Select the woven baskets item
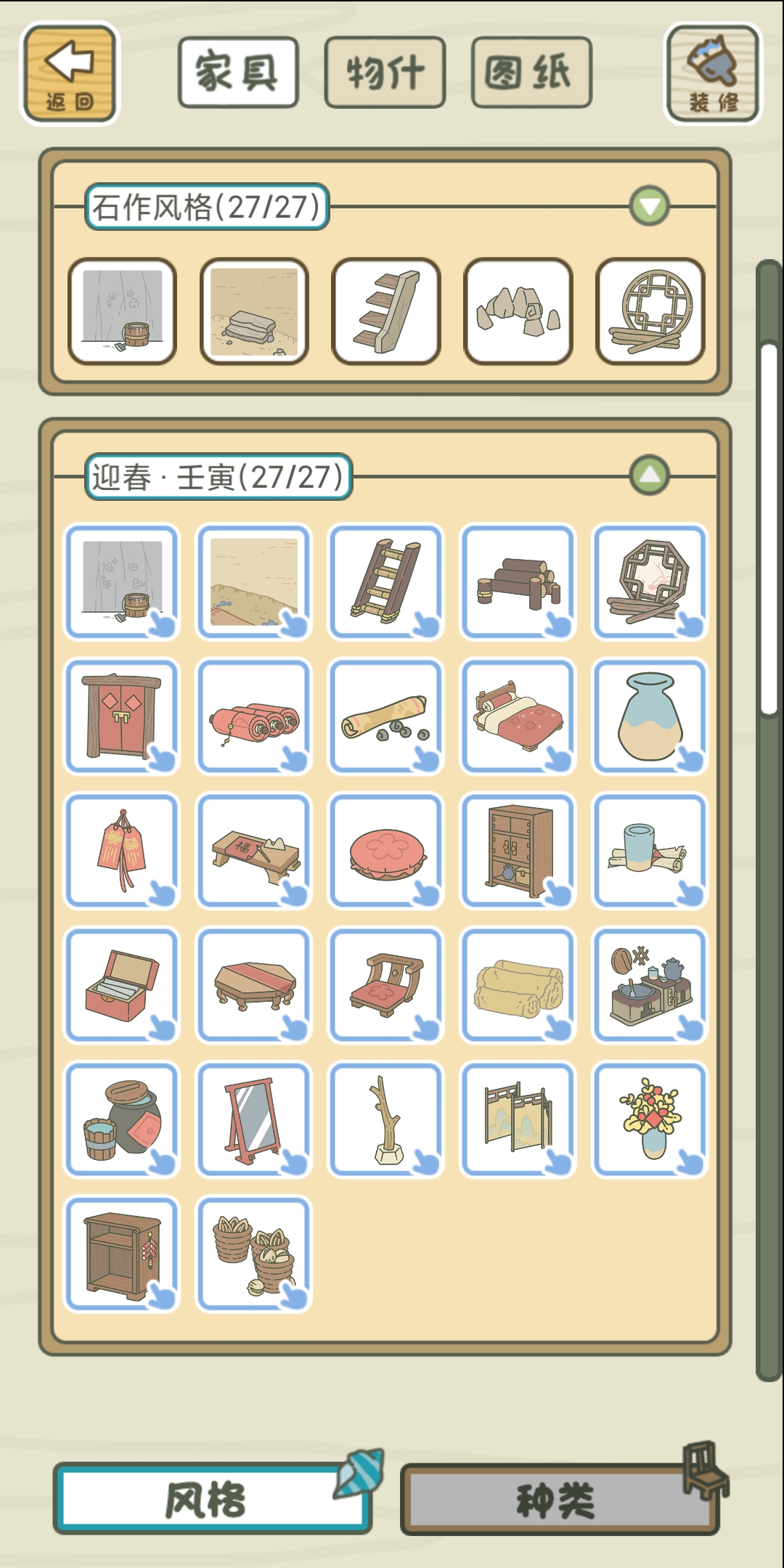This screenshot has width=784, height=1568. [x=254, y=1254]
